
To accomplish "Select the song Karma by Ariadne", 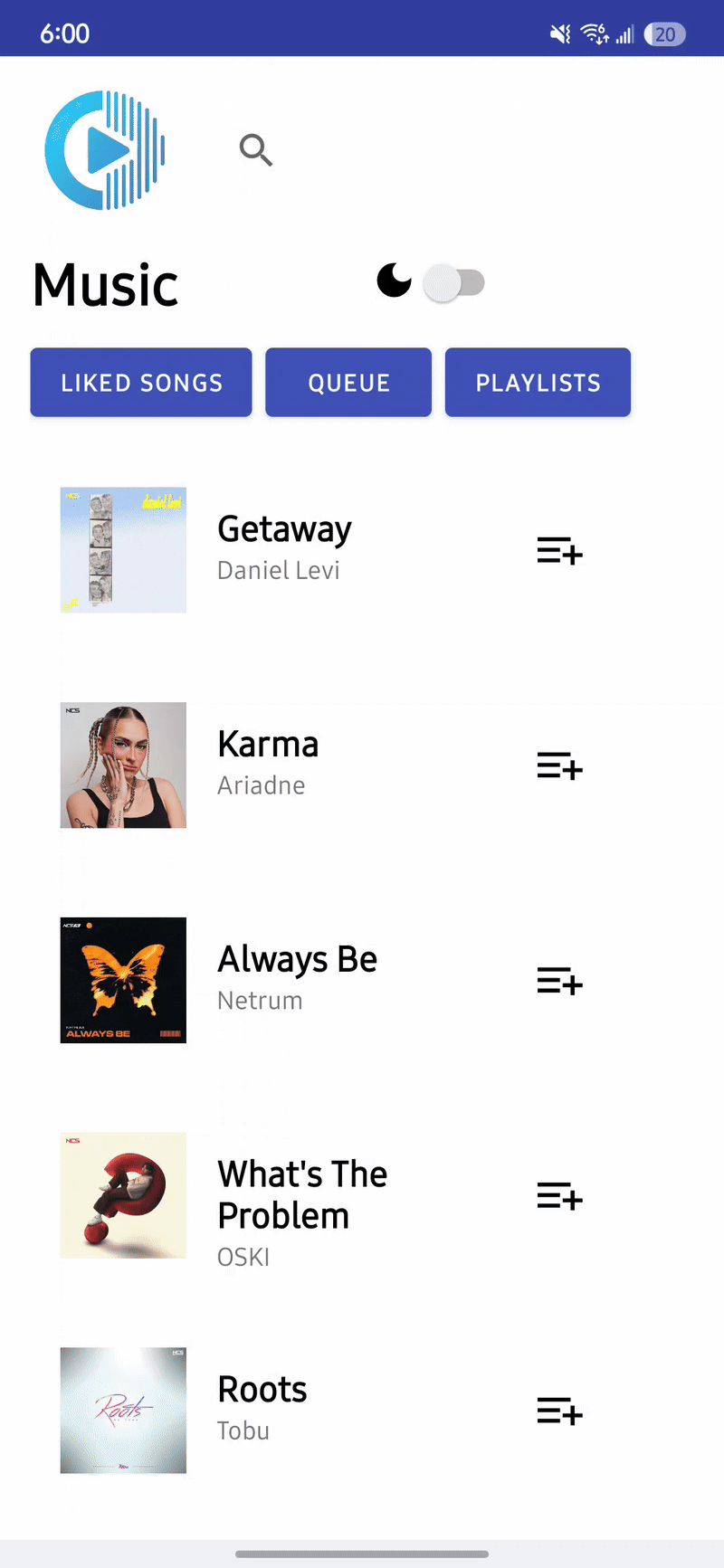I will click(268, 744).
